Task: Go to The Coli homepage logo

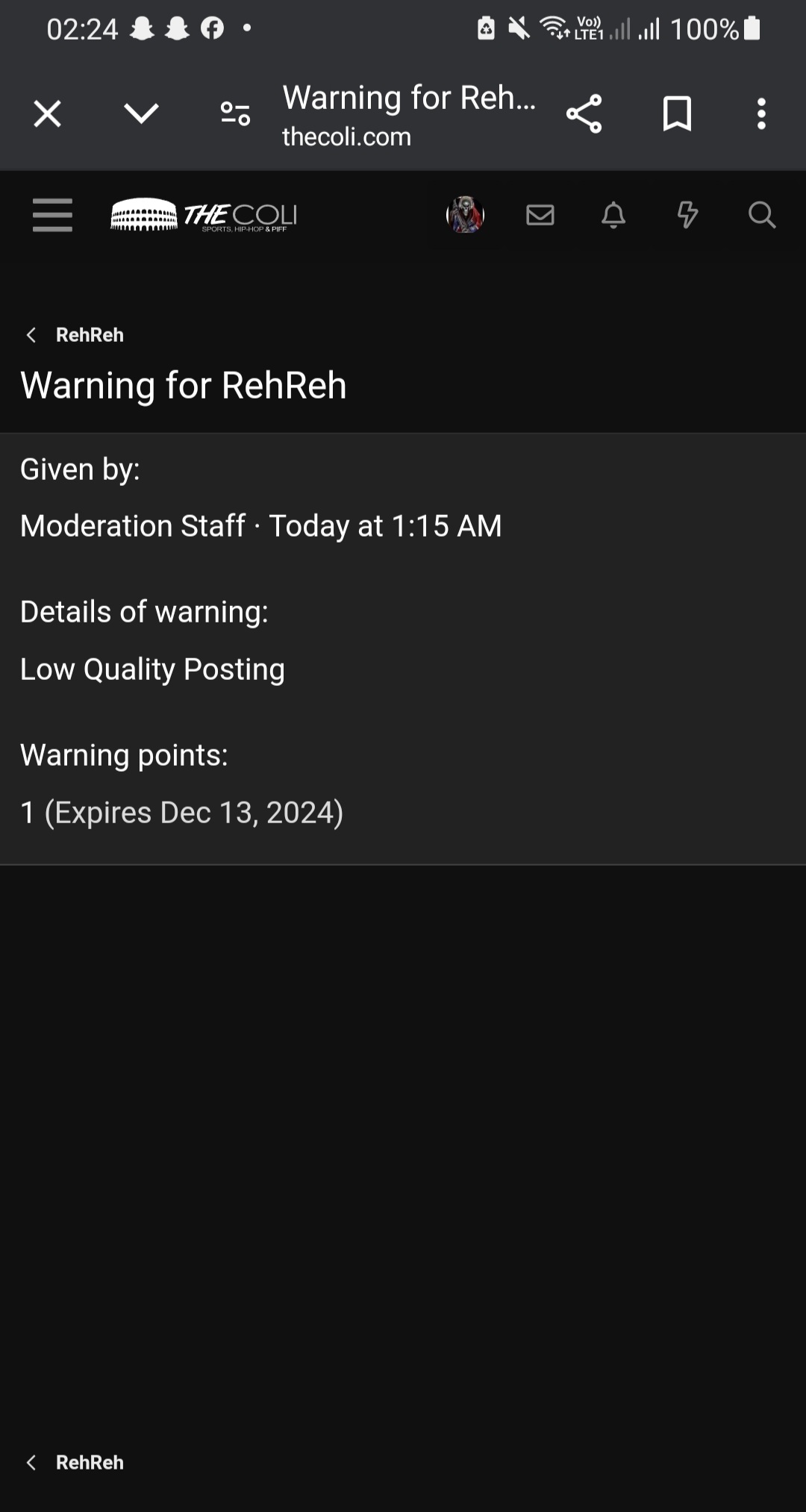Action: 204,215
